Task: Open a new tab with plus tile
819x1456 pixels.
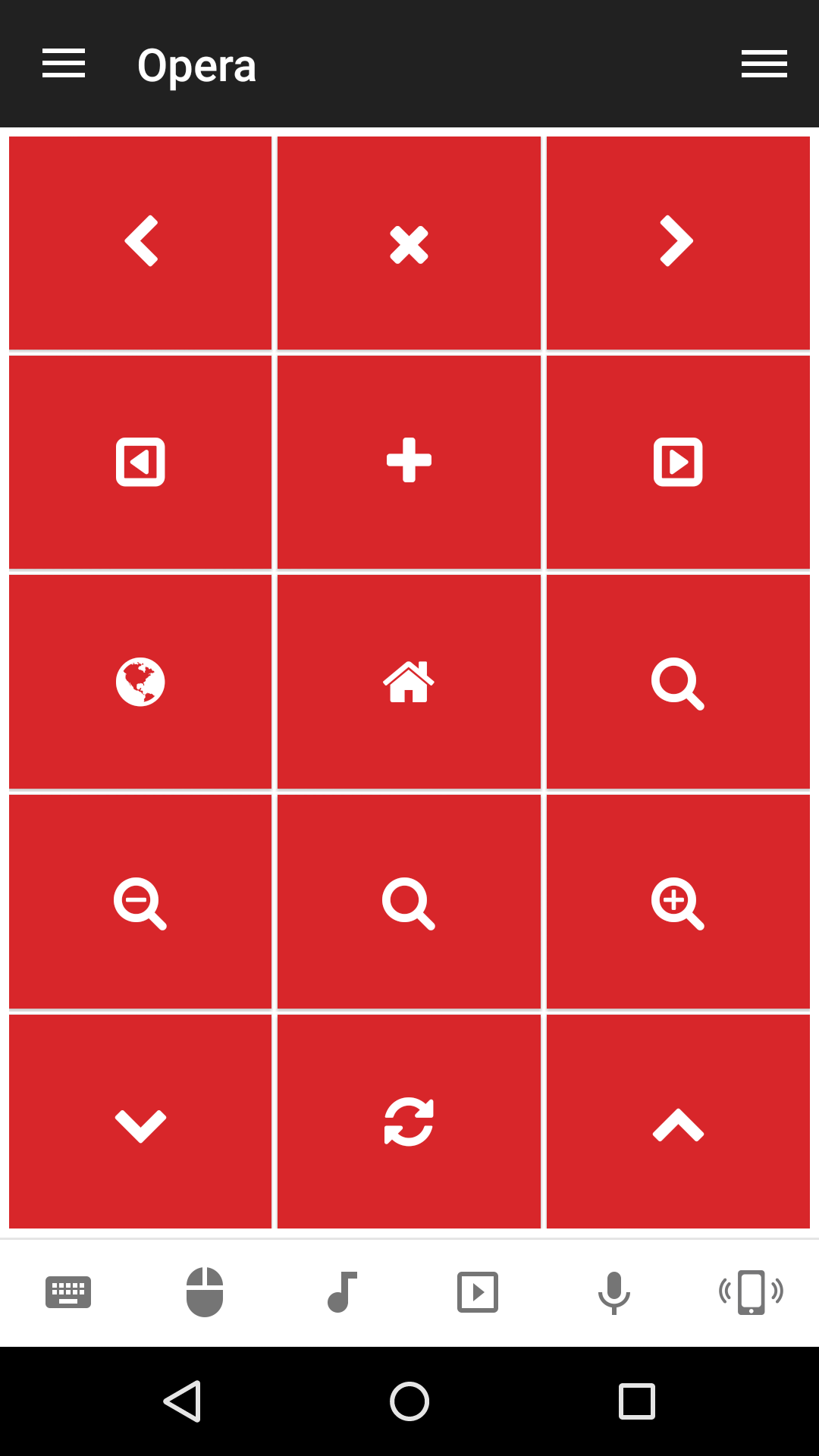Action: click(x=409, y=462)
